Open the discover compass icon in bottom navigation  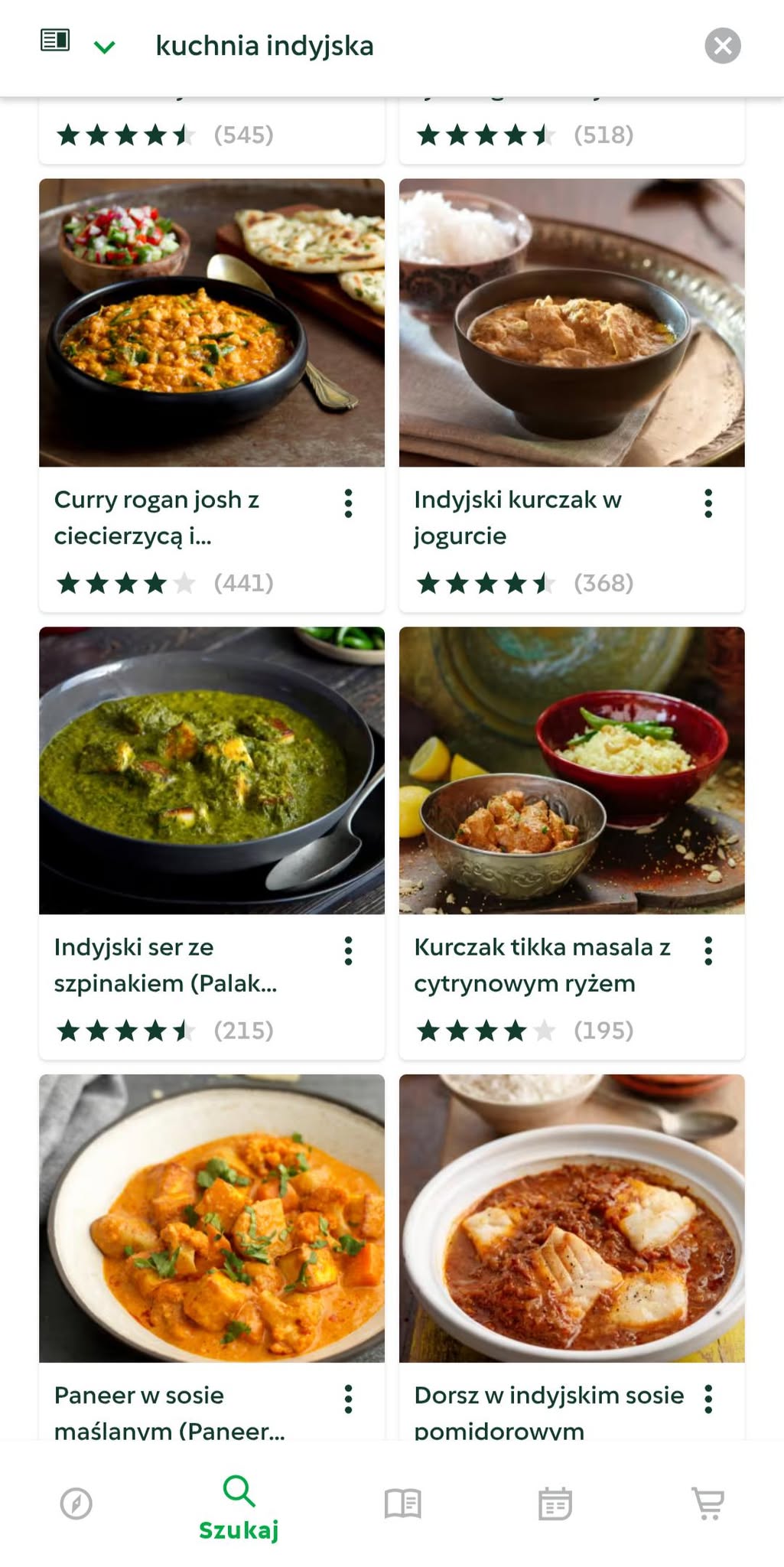[x=76, y=1503]
